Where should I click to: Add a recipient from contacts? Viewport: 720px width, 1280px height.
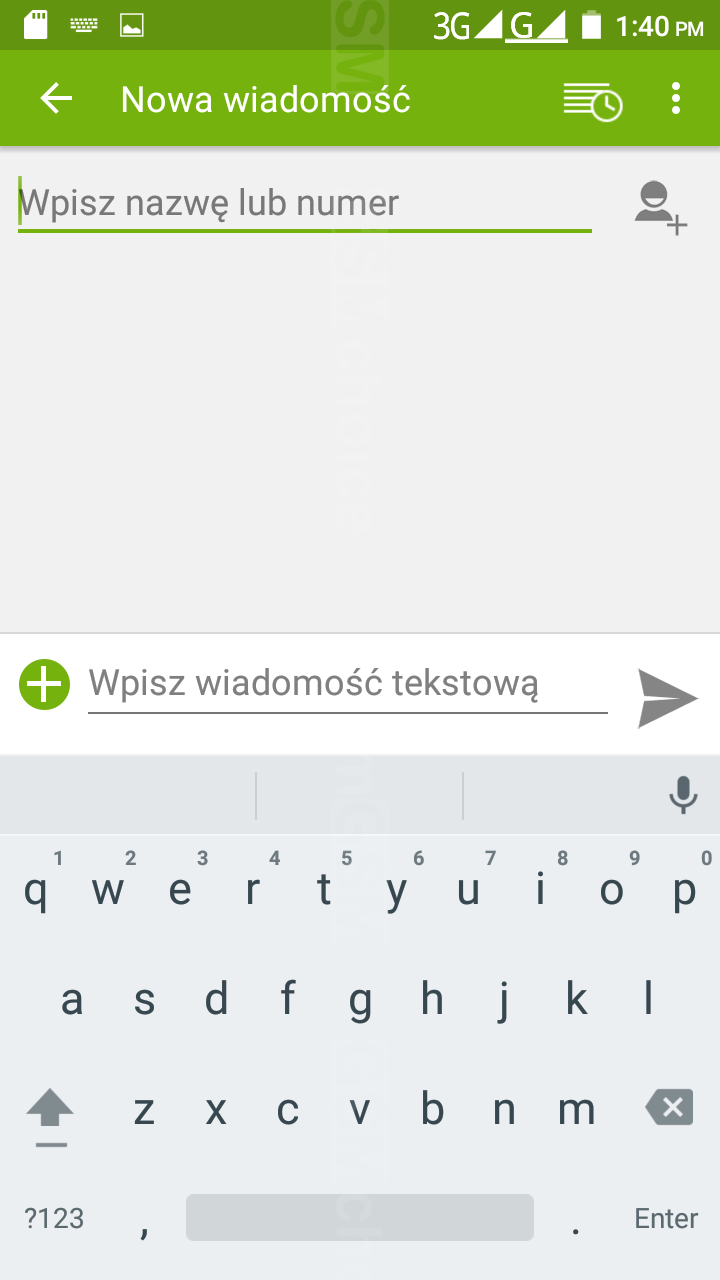[x=660, y=206]
